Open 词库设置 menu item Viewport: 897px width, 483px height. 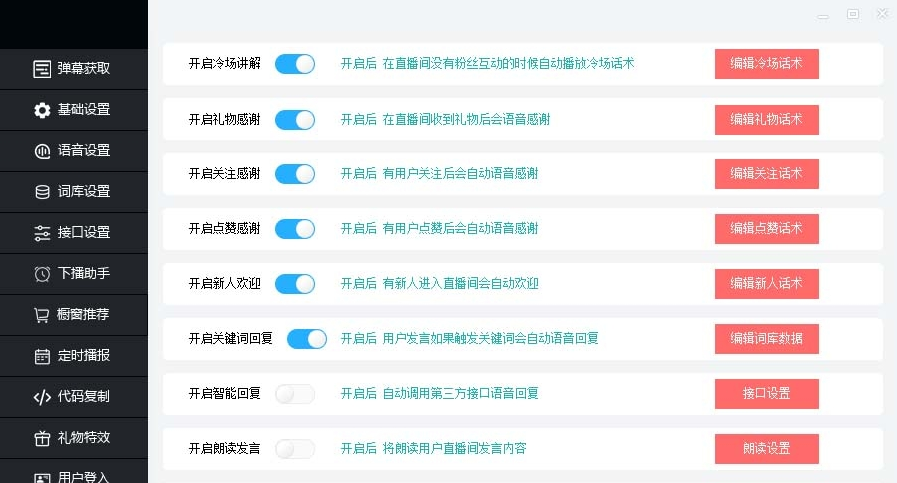73,192
